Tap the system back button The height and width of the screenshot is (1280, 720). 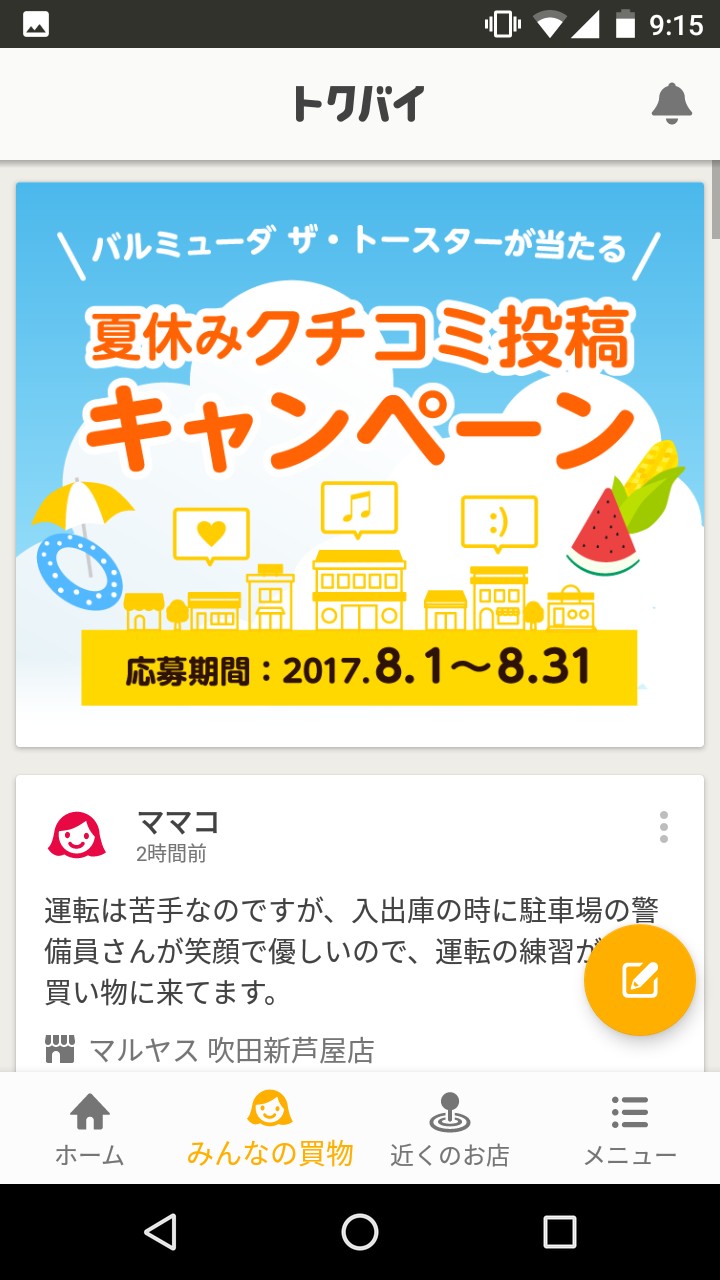coord(160,1232)
